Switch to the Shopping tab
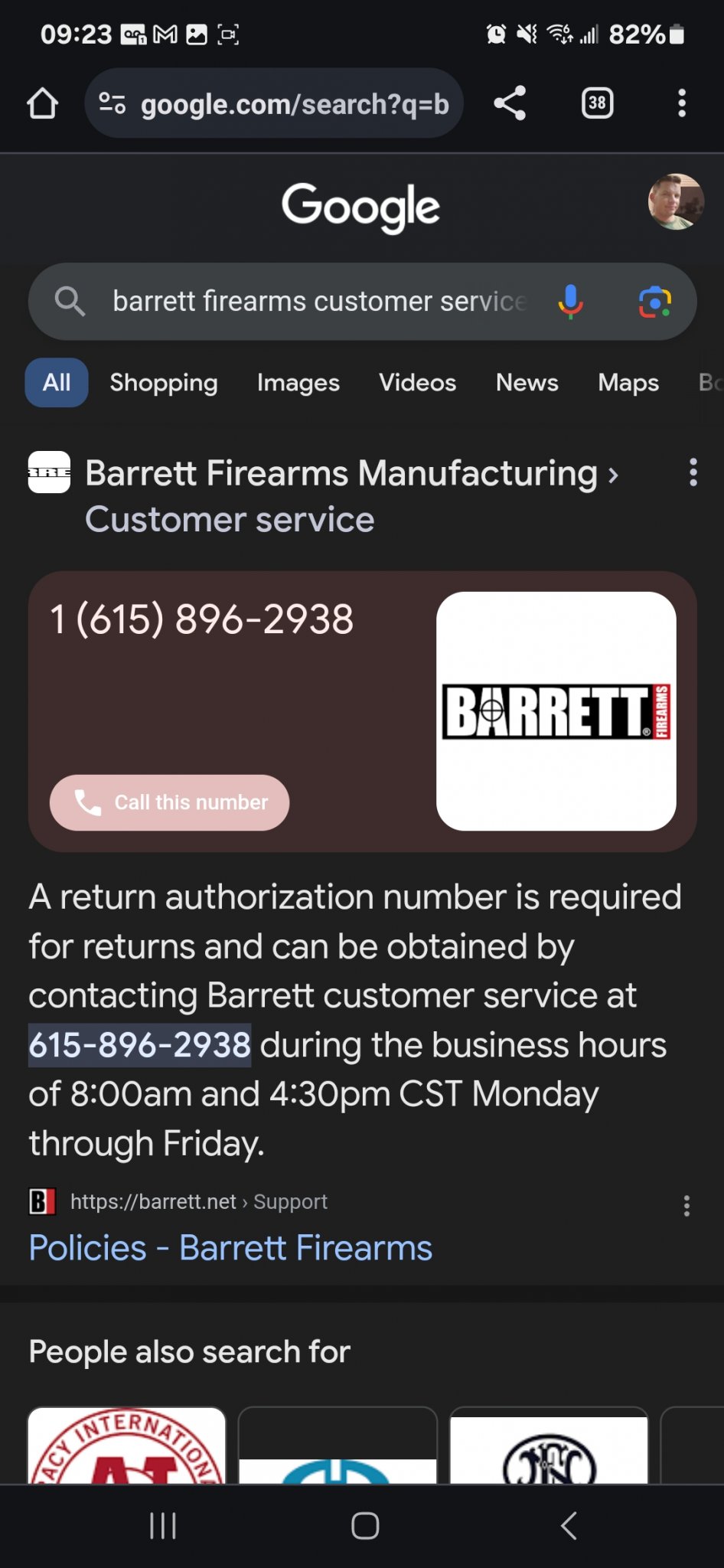Screen dimensions: 724x1568 [164, 382]
